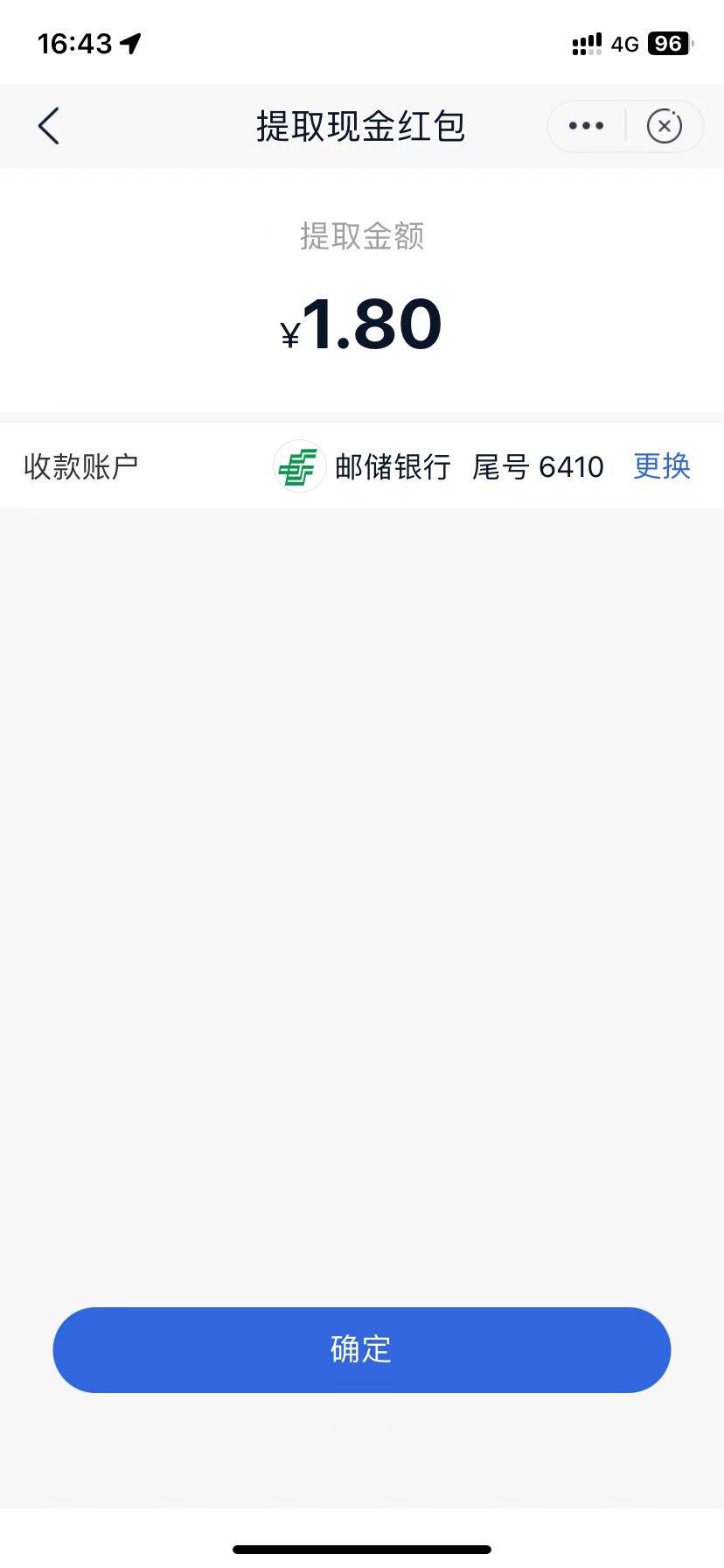Confirm withdrawal with the 确定 button
Viewport: 724px width, 1568px height.
click(x=361, y=1349)
